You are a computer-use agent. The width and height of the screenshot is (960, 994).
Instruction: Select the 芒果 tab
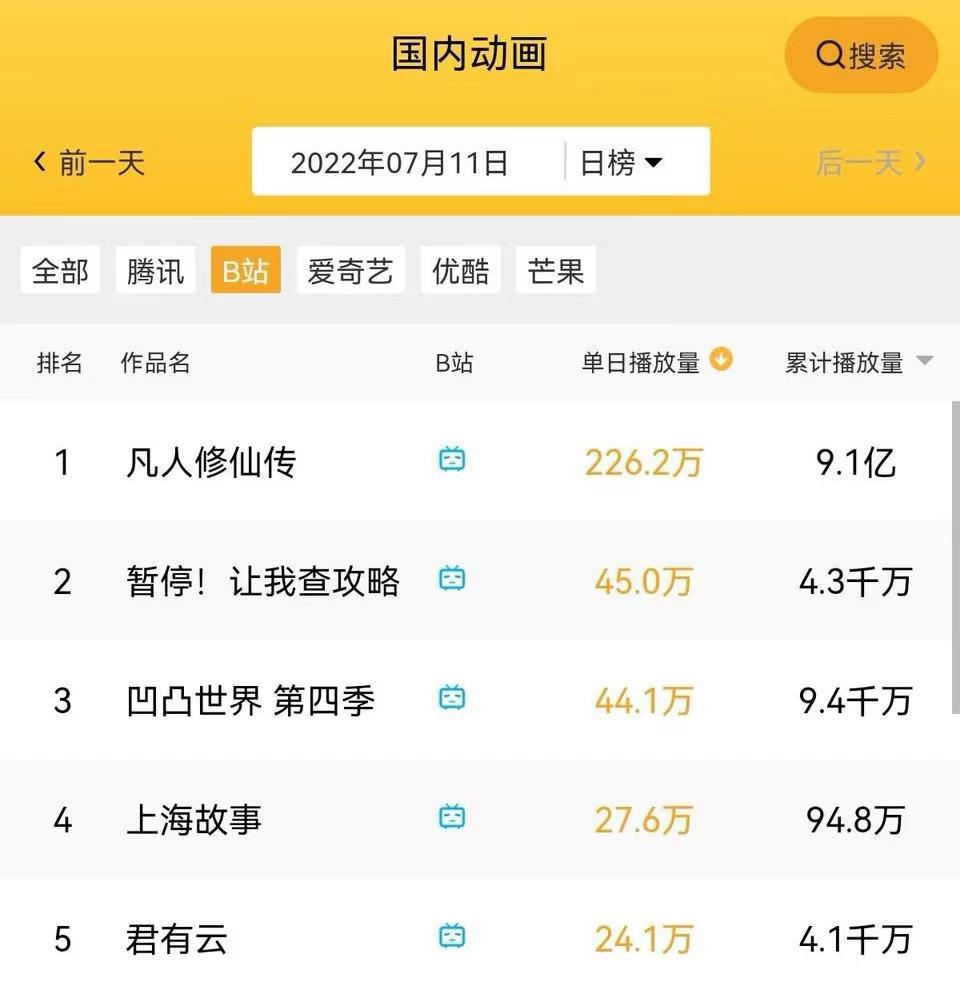point(555,269)
